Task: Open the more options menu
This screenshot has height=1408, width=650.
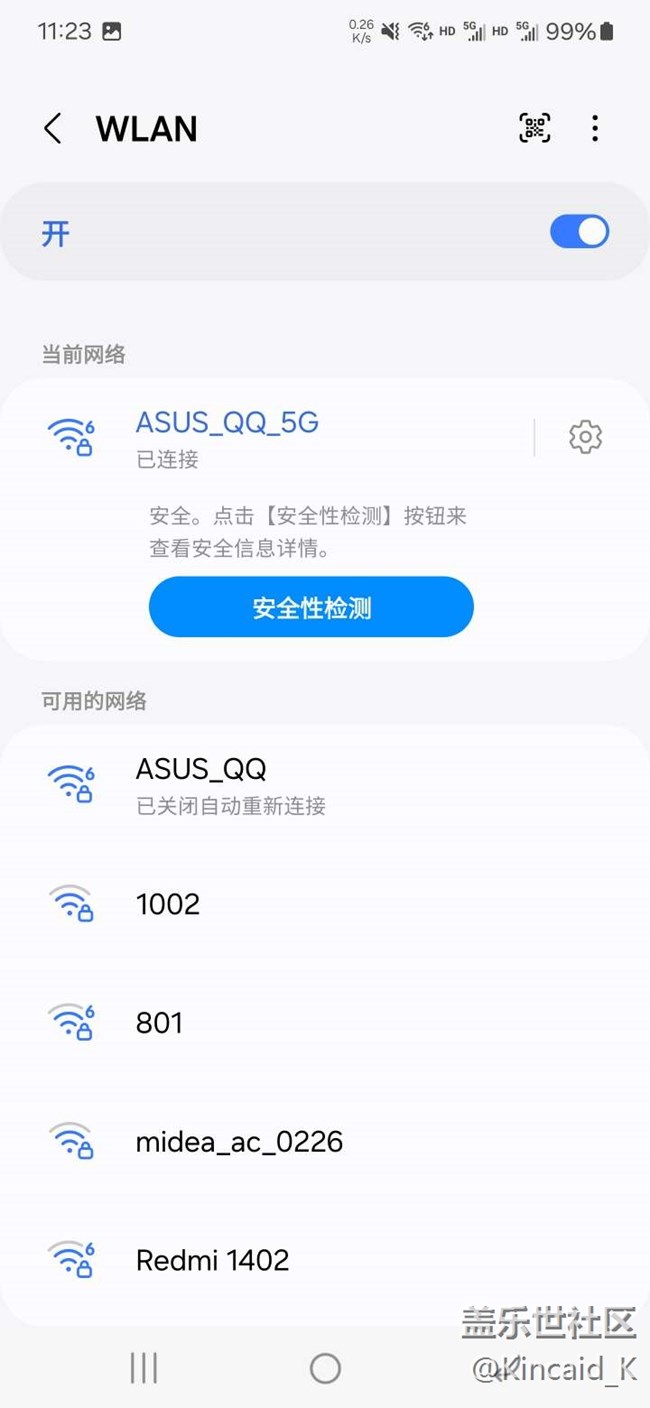Action: pyautogui.click(x=595, y=128)
